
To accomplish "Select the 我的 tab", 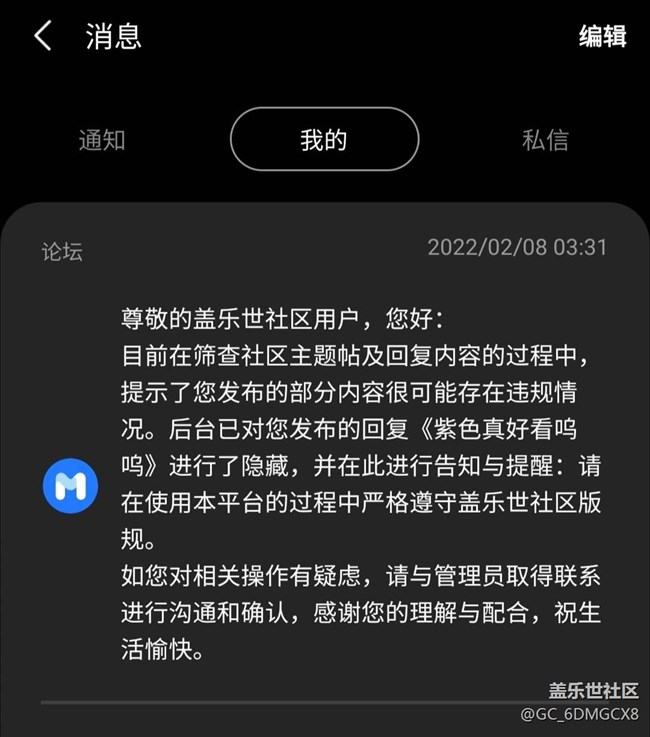I will [324, 139].
